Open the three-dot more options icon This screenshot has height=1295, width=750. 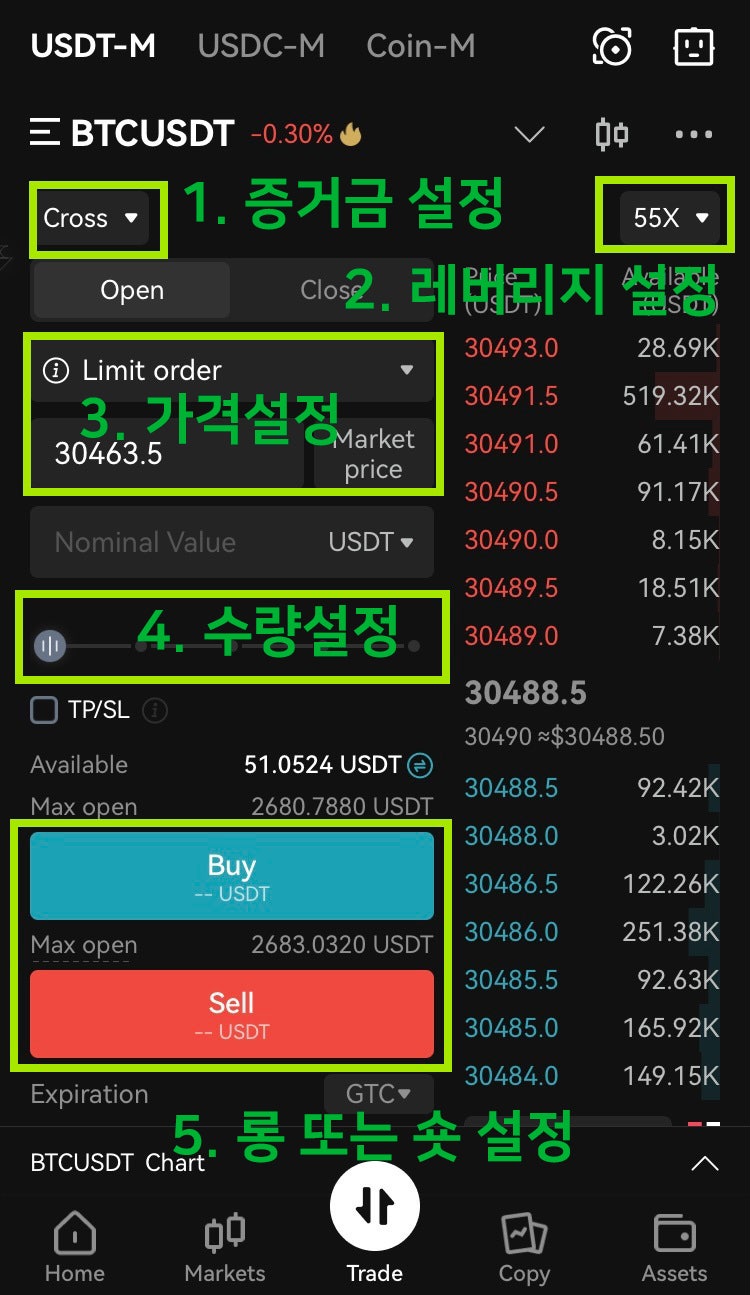pos(693,133)
